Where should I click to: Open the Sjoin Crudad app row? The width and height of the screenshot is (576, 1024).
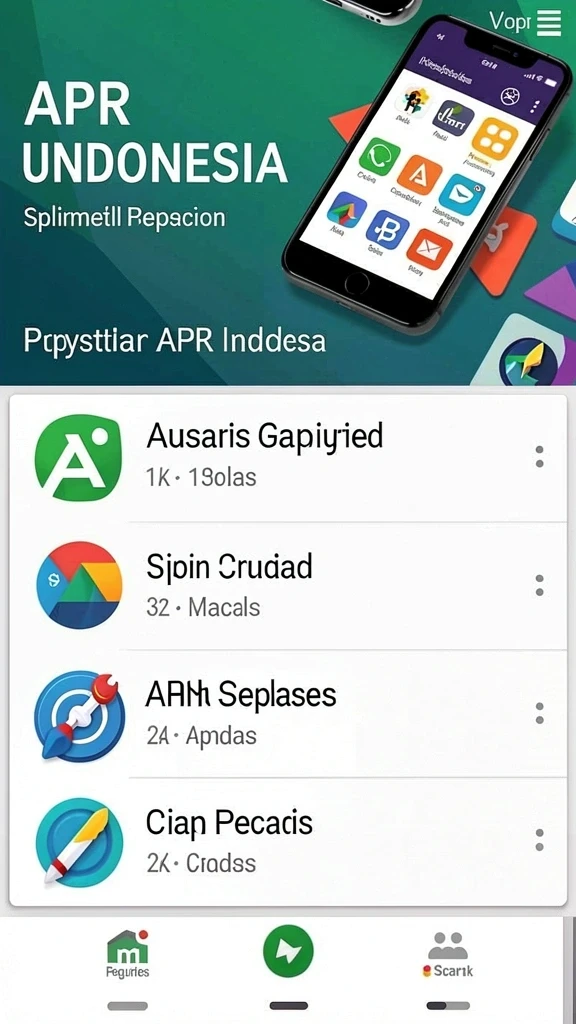[x=288, y=586]
